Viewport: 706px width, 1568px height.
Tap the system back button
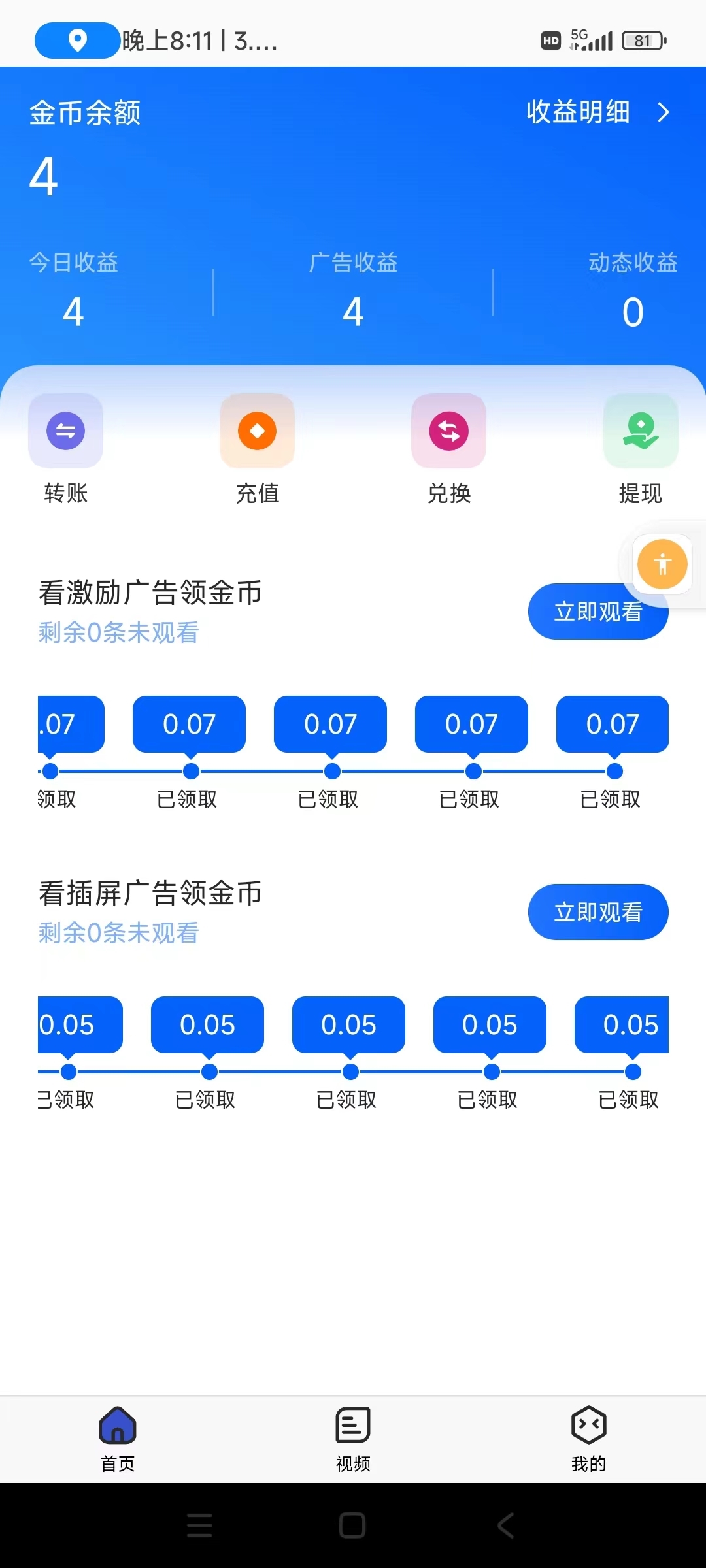(x=505, y=1526)
